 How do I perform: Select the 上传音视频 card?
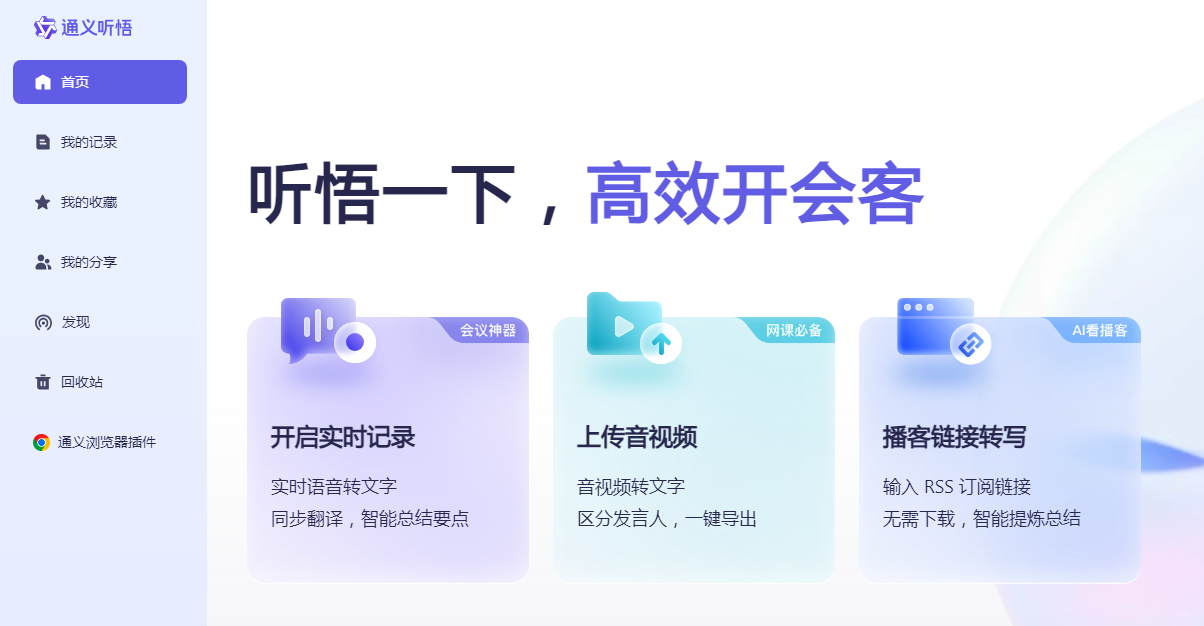[693, 450]
